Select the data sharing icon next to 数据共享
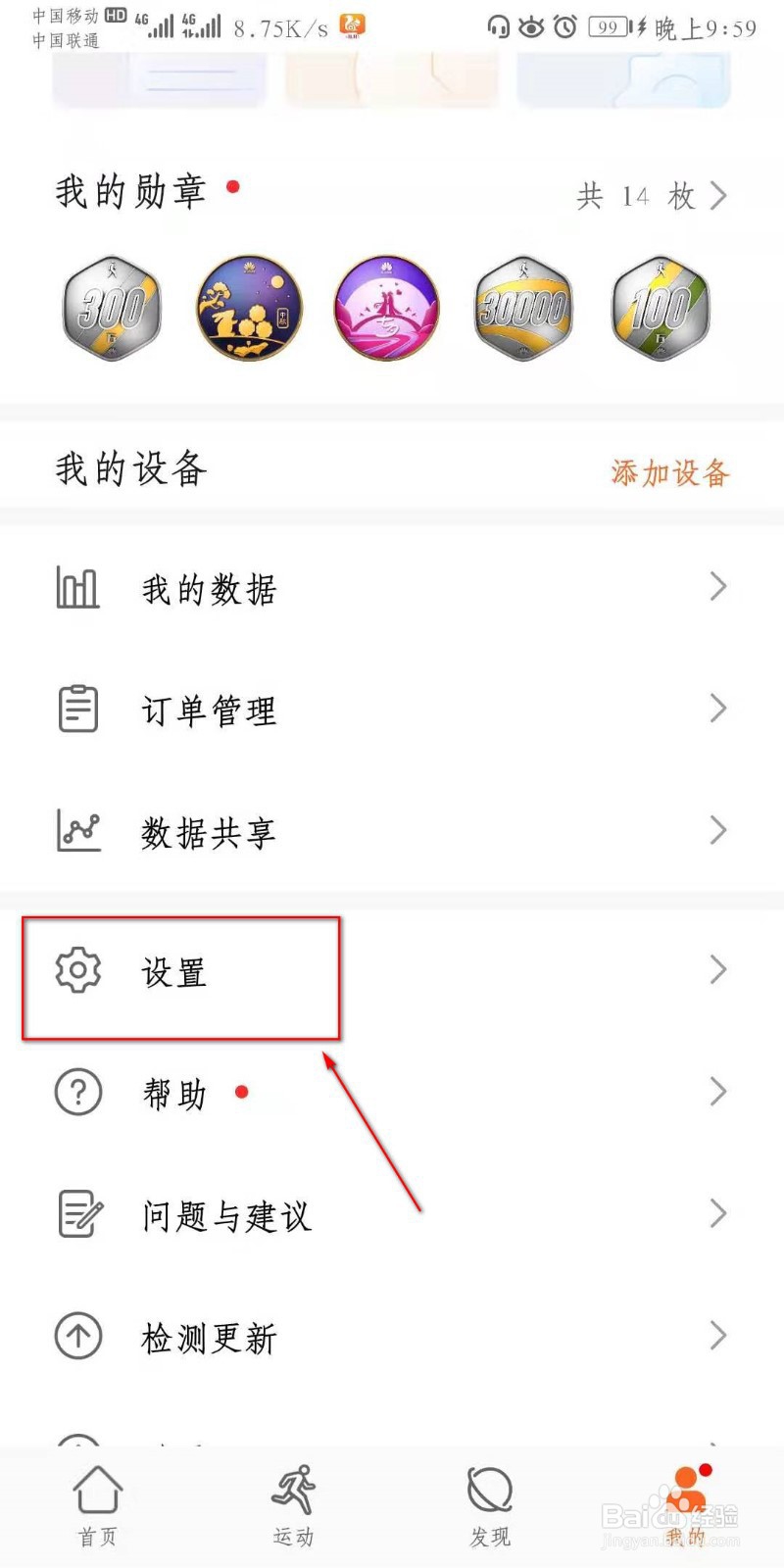This screenshot has height=1568, width=784. [76, 830]
